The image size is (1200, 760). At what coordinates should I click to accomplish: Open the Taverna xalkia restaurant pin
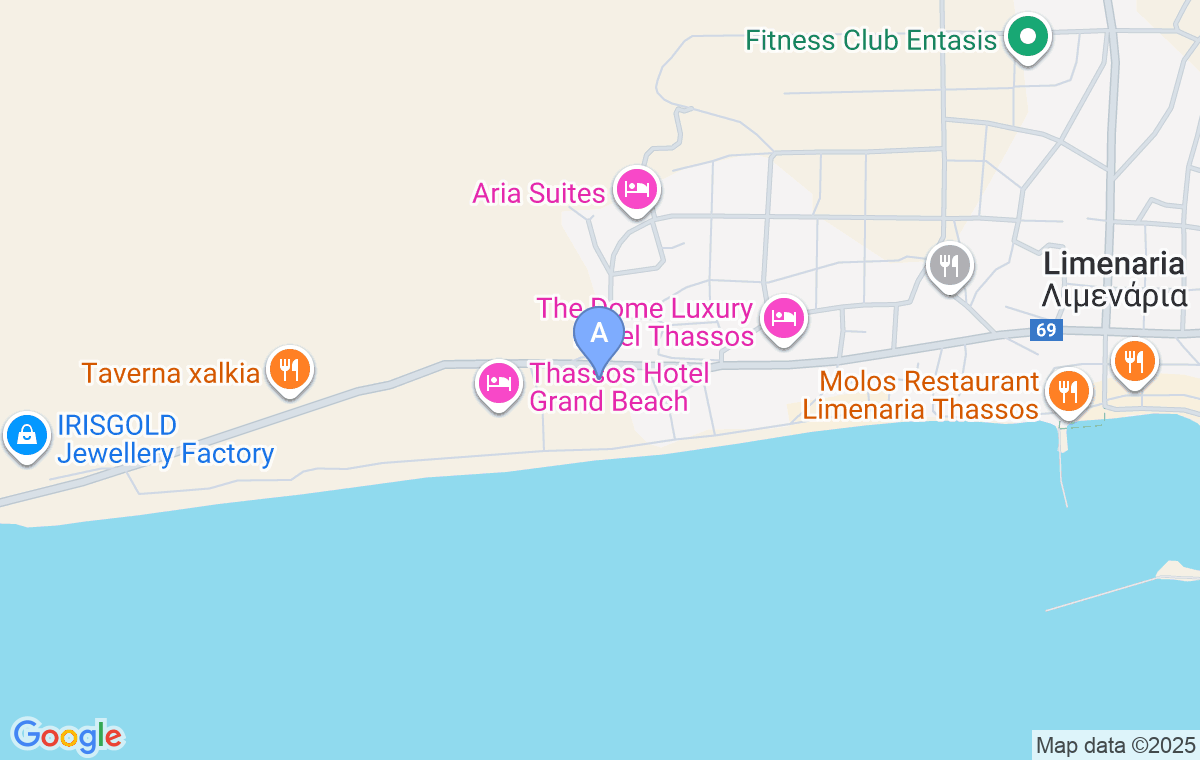pyautogui.click(x=289, y=370)
